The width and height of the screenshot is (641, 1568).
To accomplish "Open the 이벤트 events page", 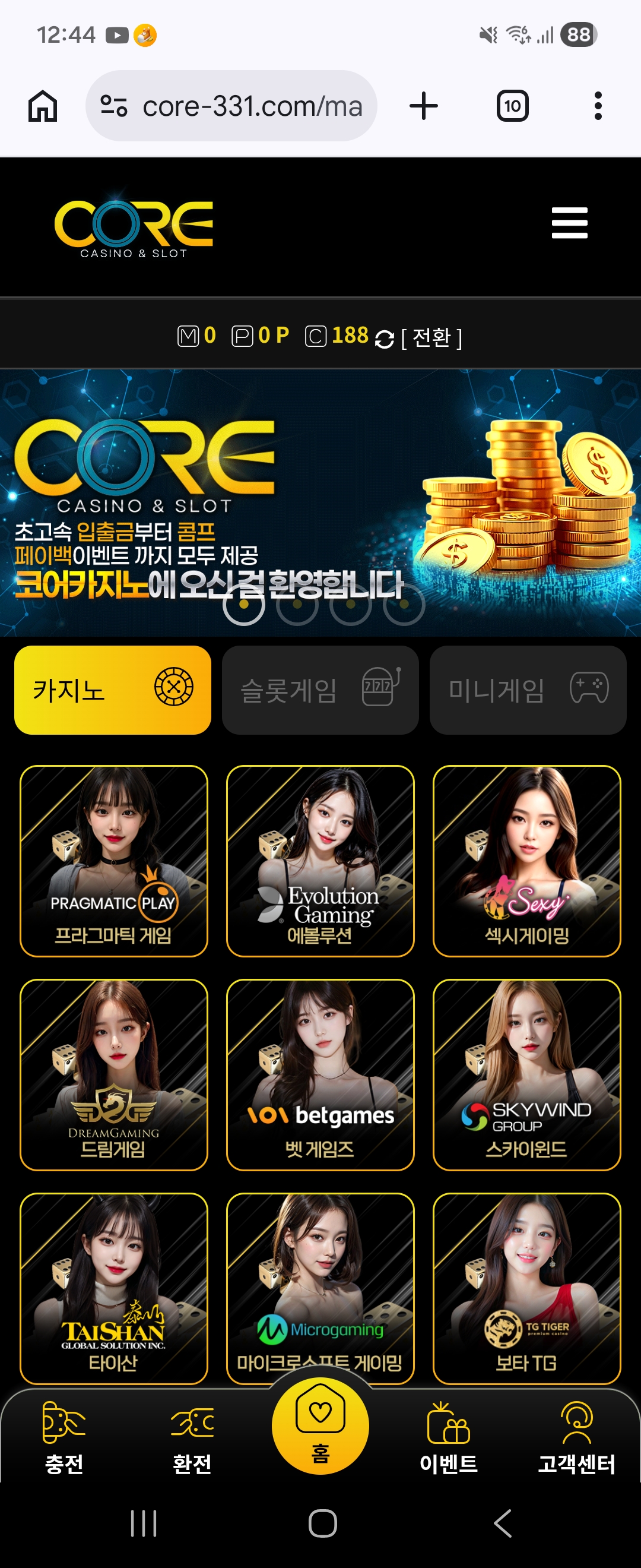I will pos(448,1438).
